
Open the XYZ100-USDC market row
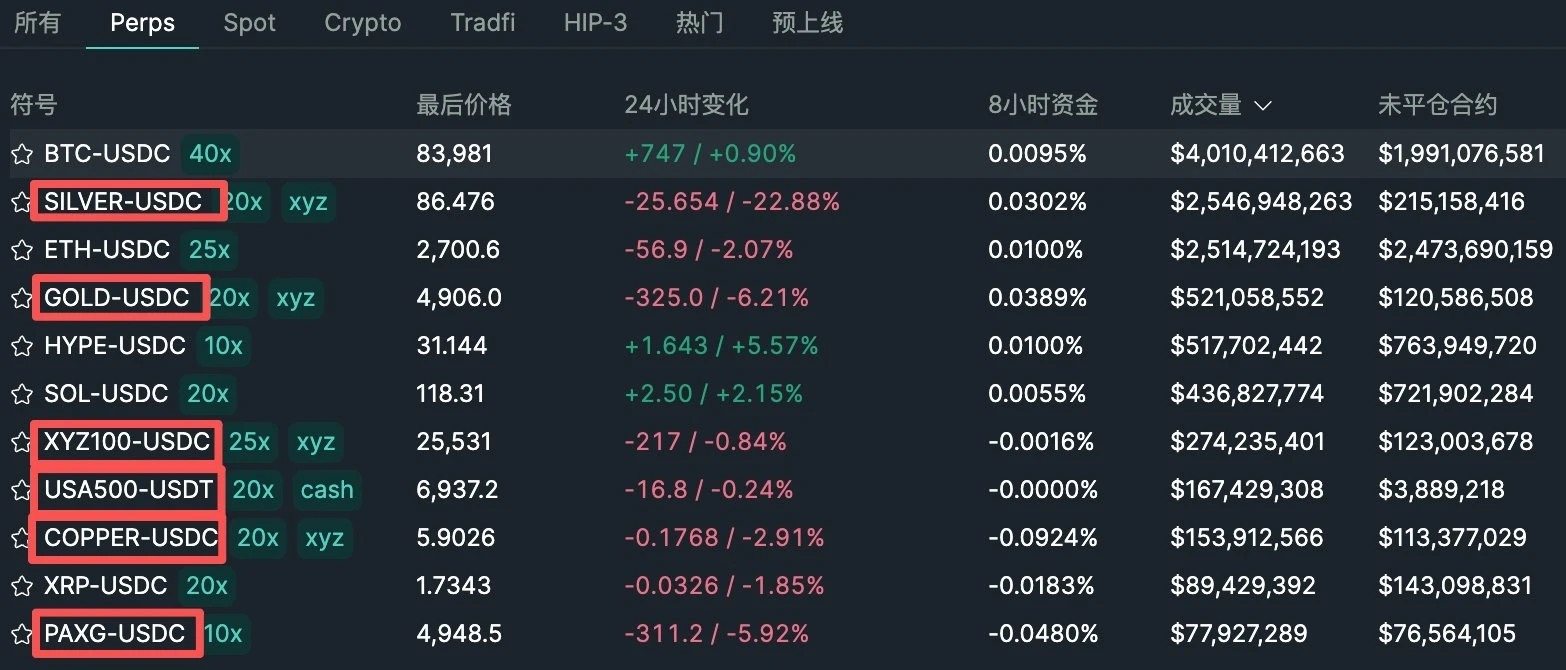tap(127, 442)
